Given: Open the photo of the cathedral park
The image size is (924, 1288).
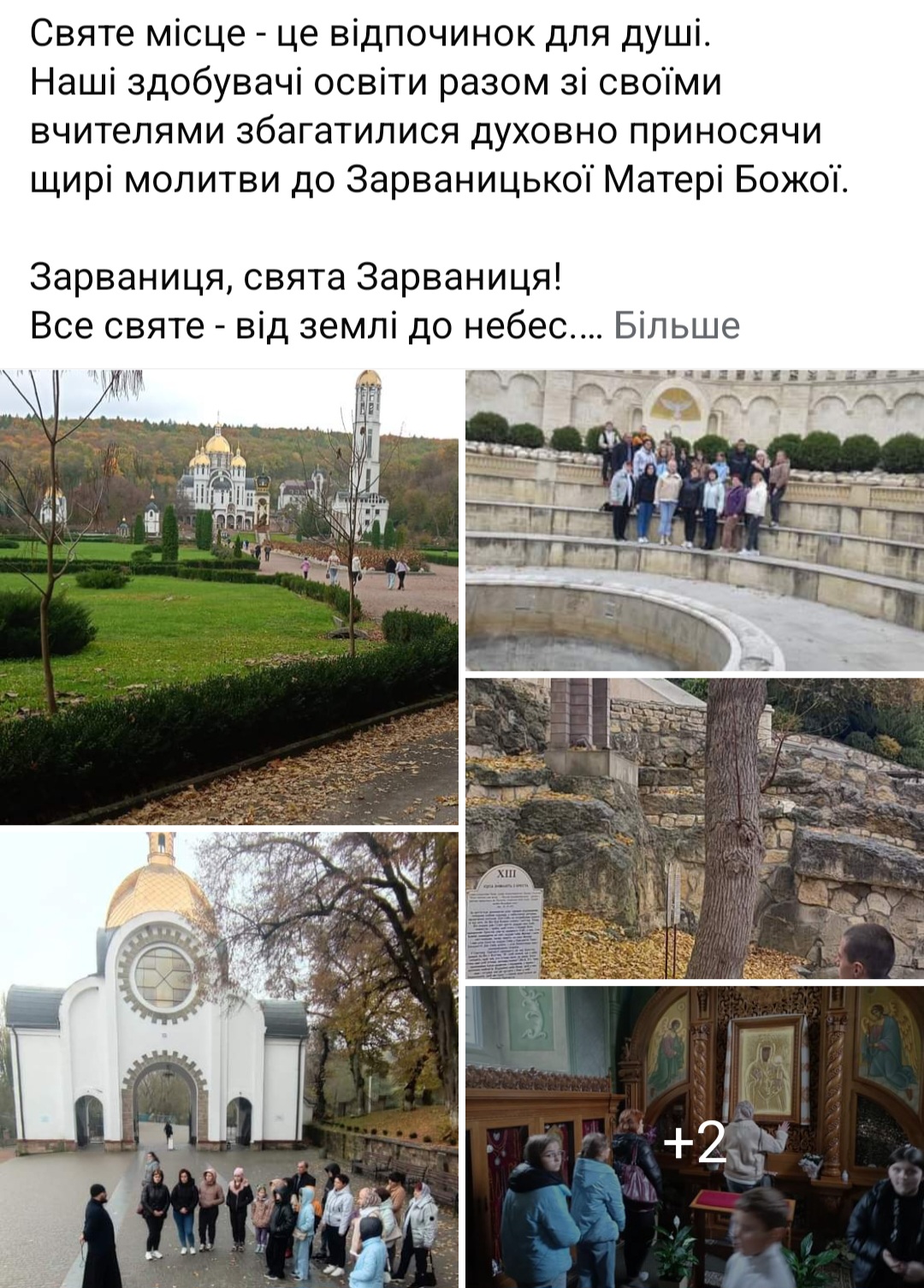Looking at the screenshot, I should pyautogui.click(x=229, y=597).
